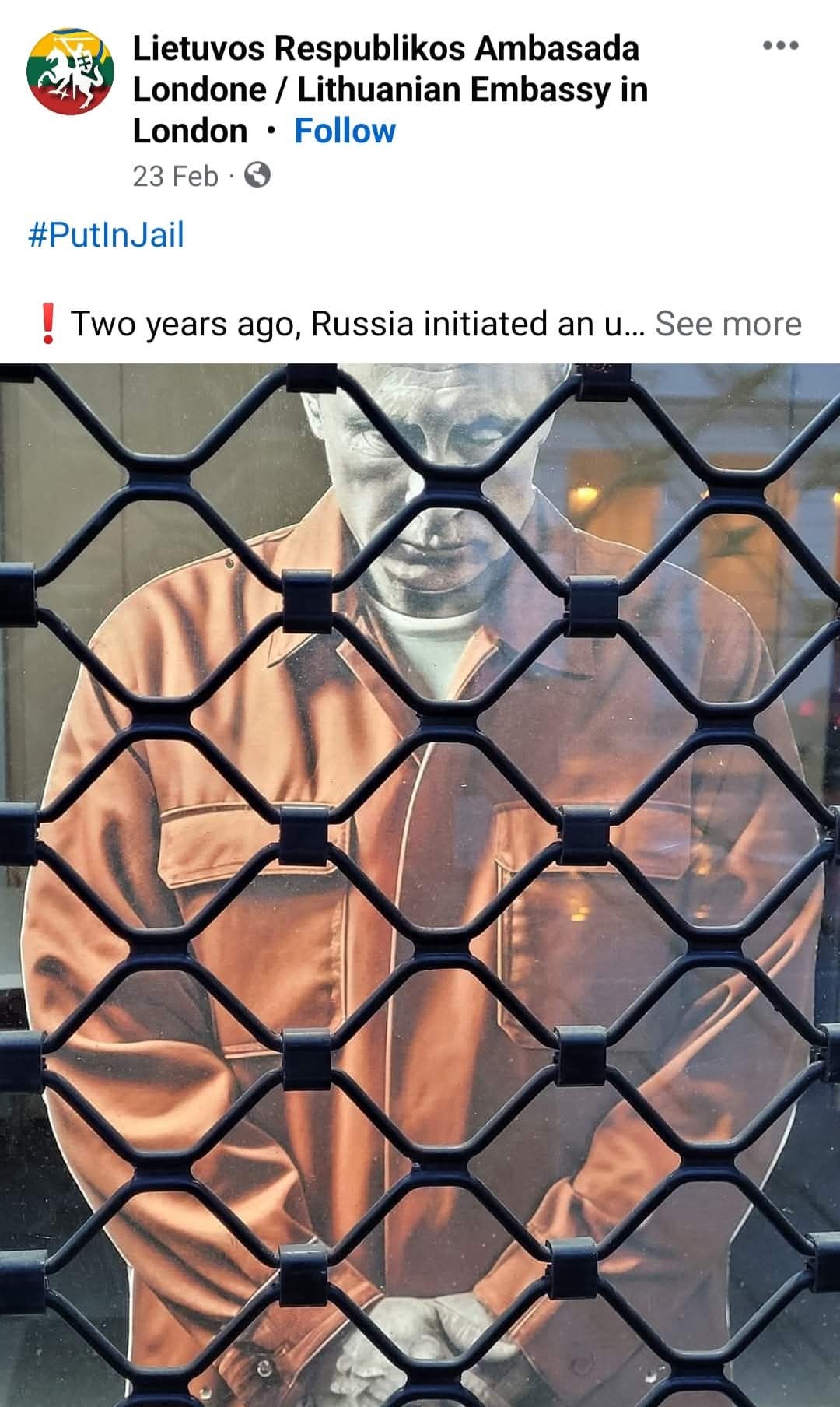Open the post's three-dot options menu

(780, 46)
